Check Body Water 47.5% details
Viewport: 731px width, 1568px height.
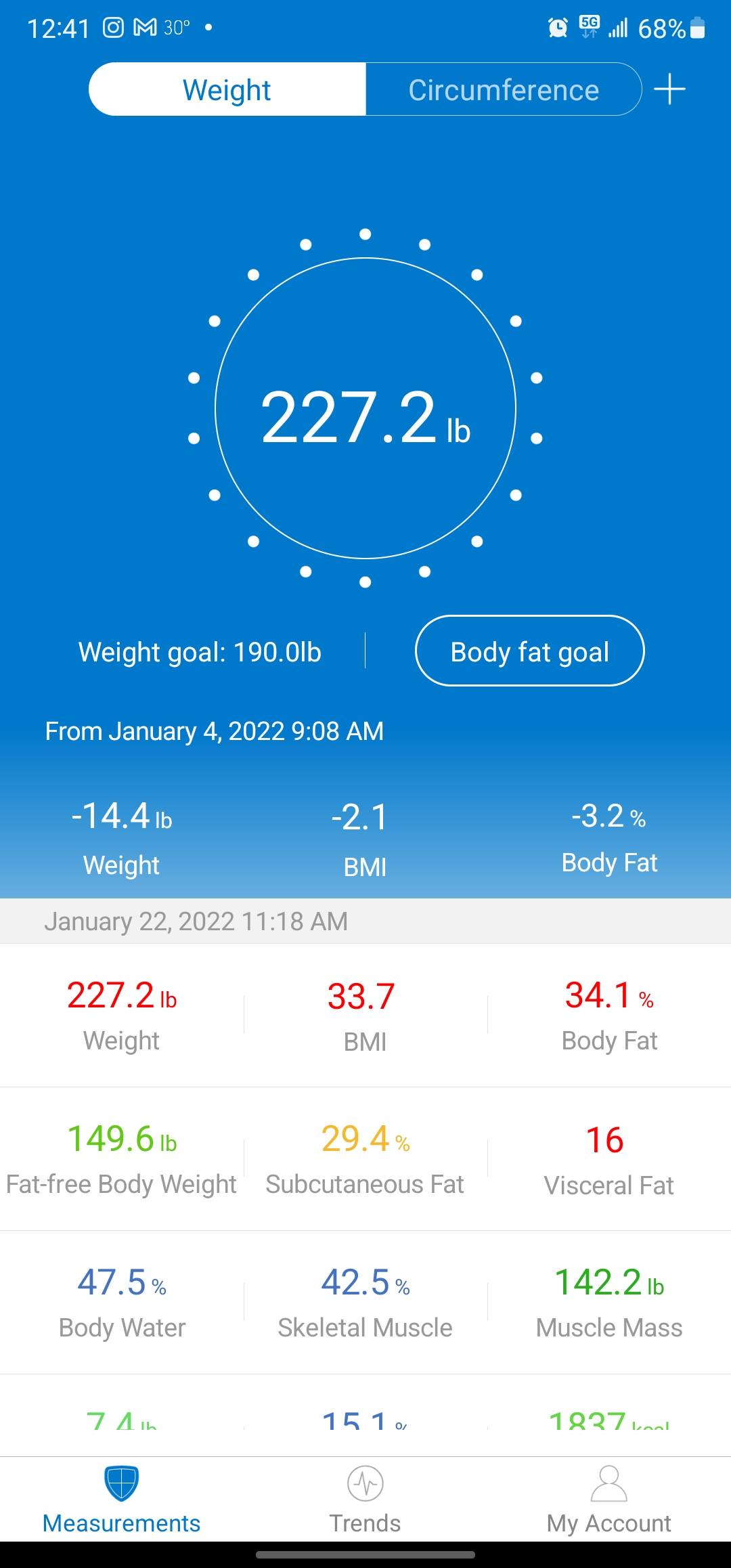point(122,1303)
